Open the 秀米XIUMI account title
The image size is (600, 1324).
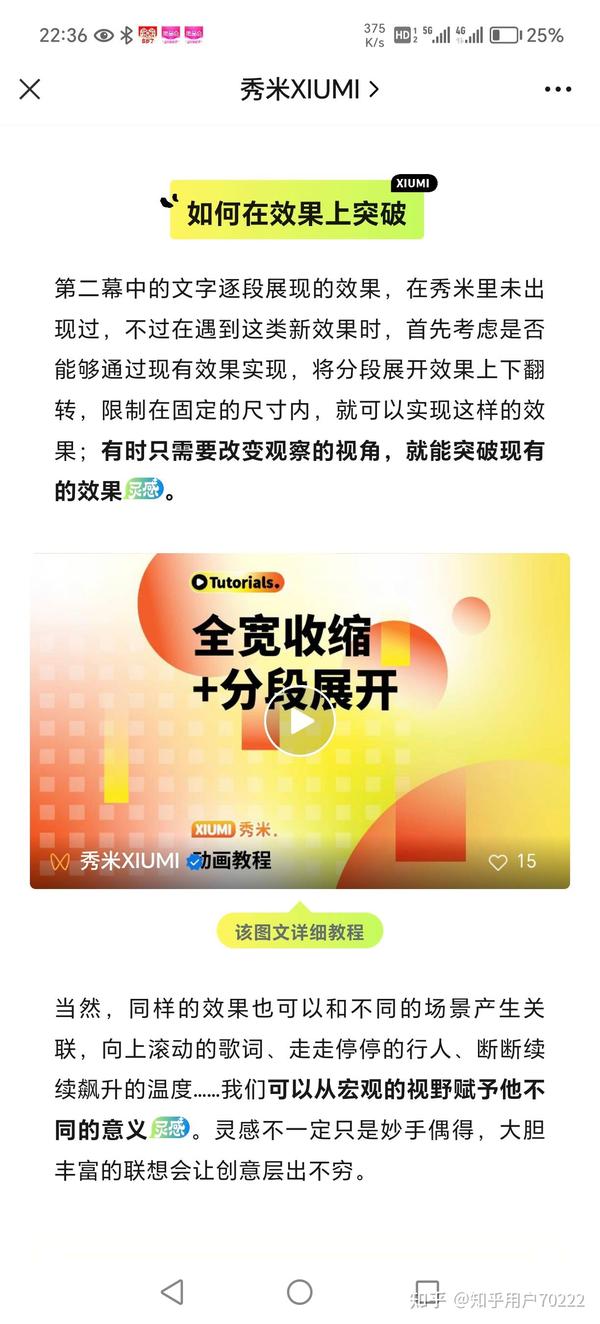point(309,89)
